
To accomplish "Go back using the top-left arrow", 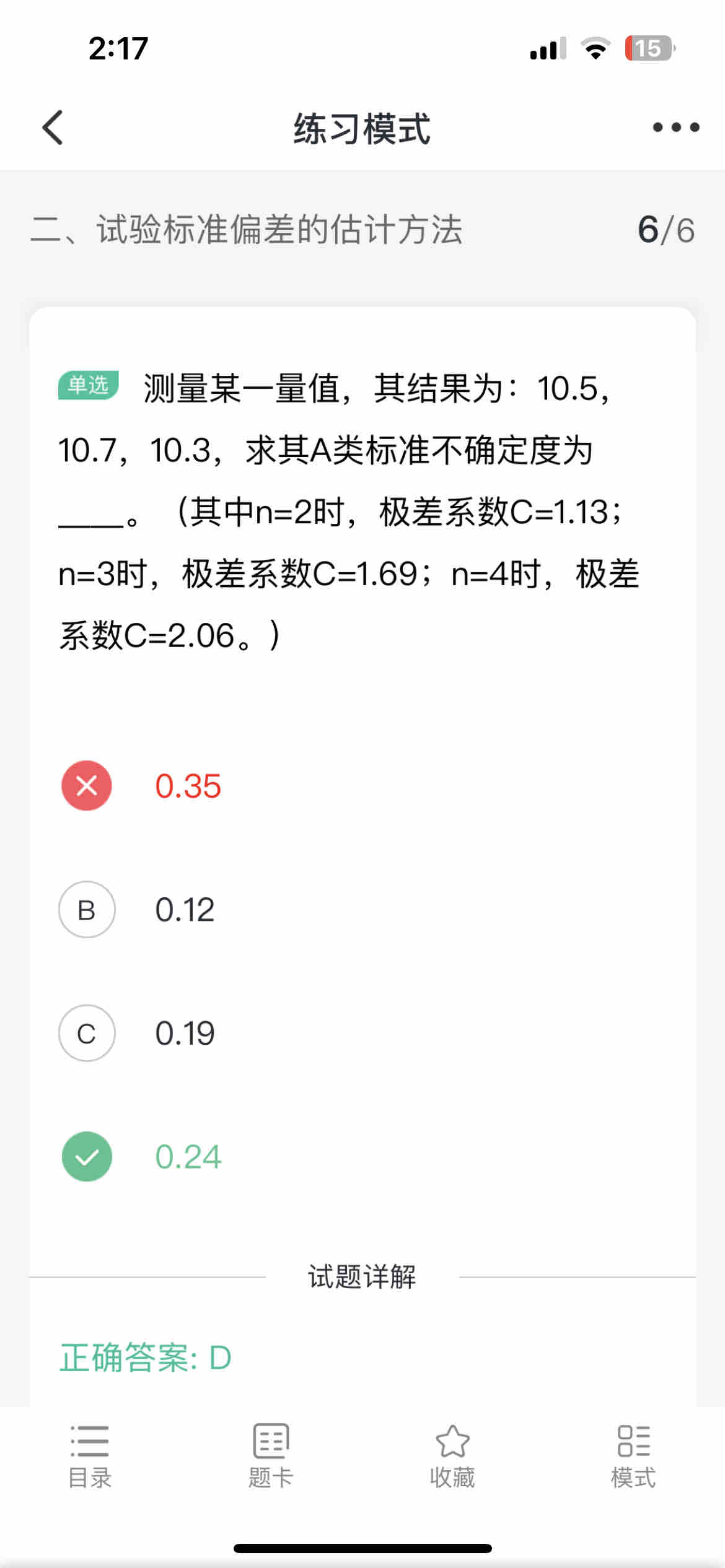I will point(53,128).
